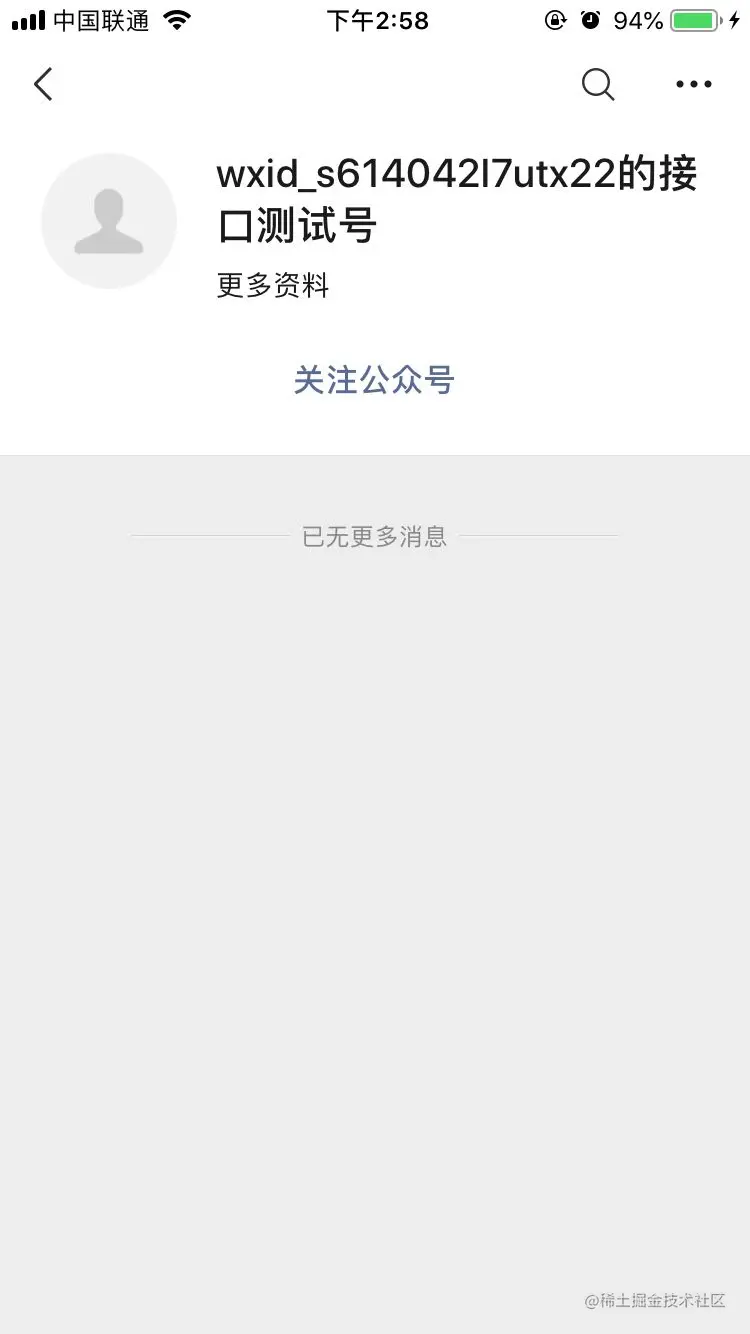Tap the 关注公众号 follow button
750x1334 pixels.
(x=374, y=380)
